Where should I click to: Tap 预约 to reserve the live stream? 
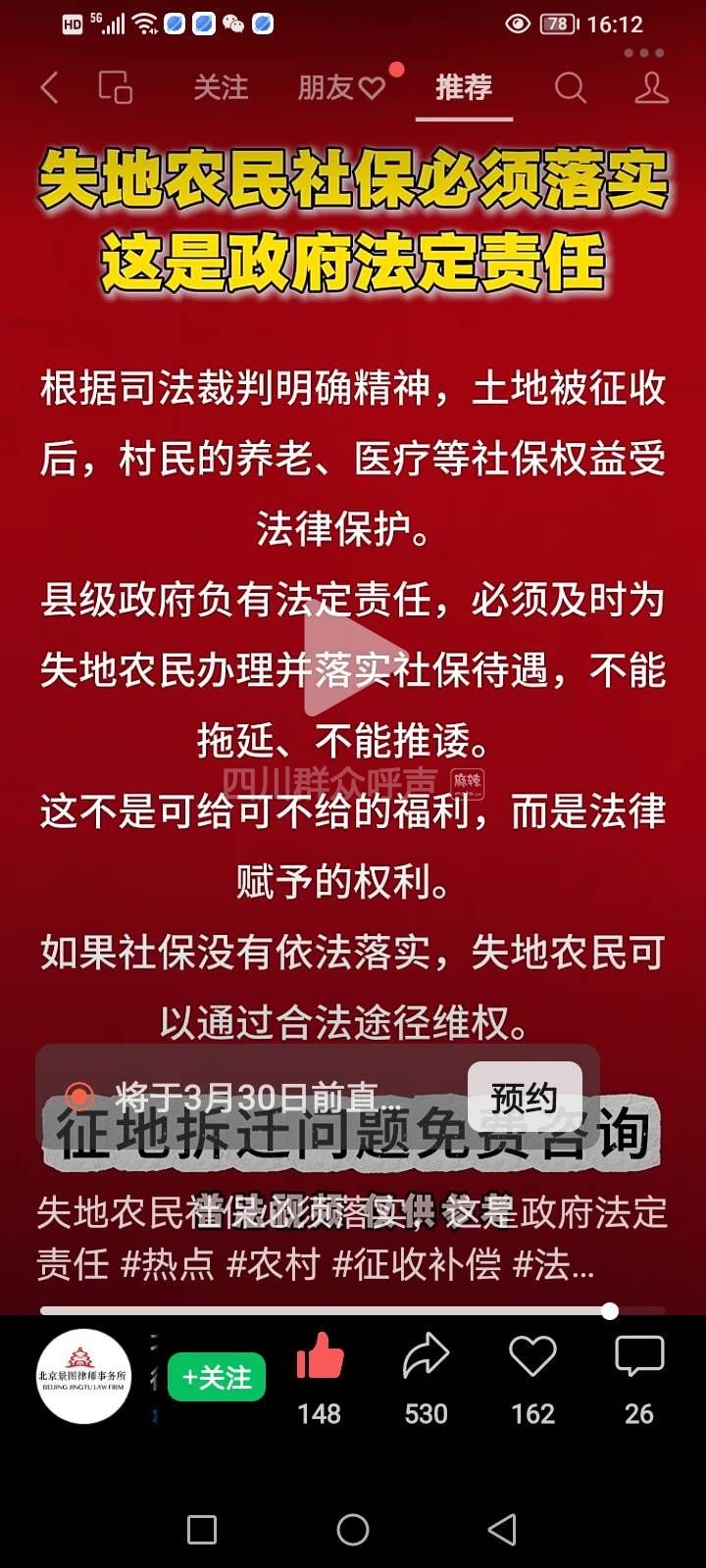pyautogui.click(x=525, y=1097)
